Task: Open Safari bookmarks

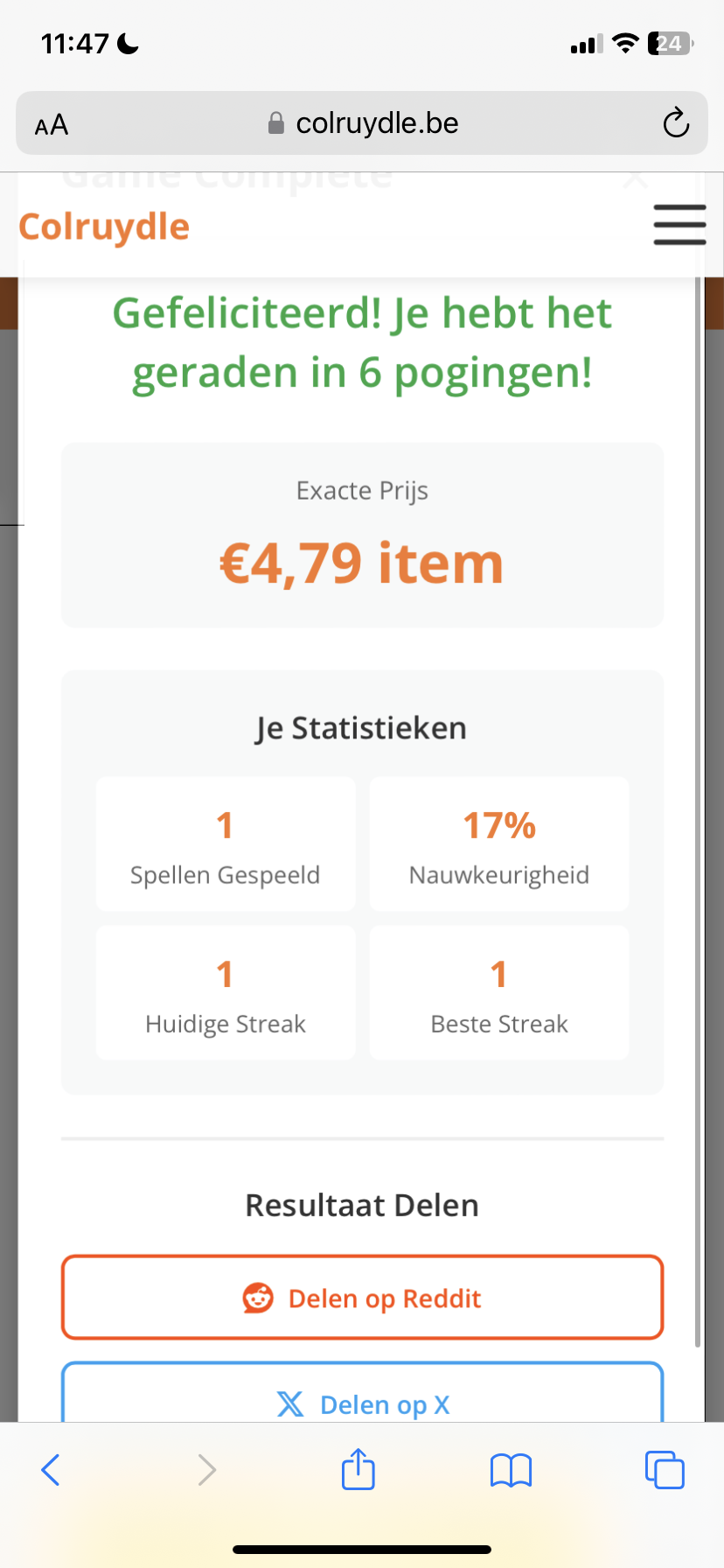Action: [511, 1470]
